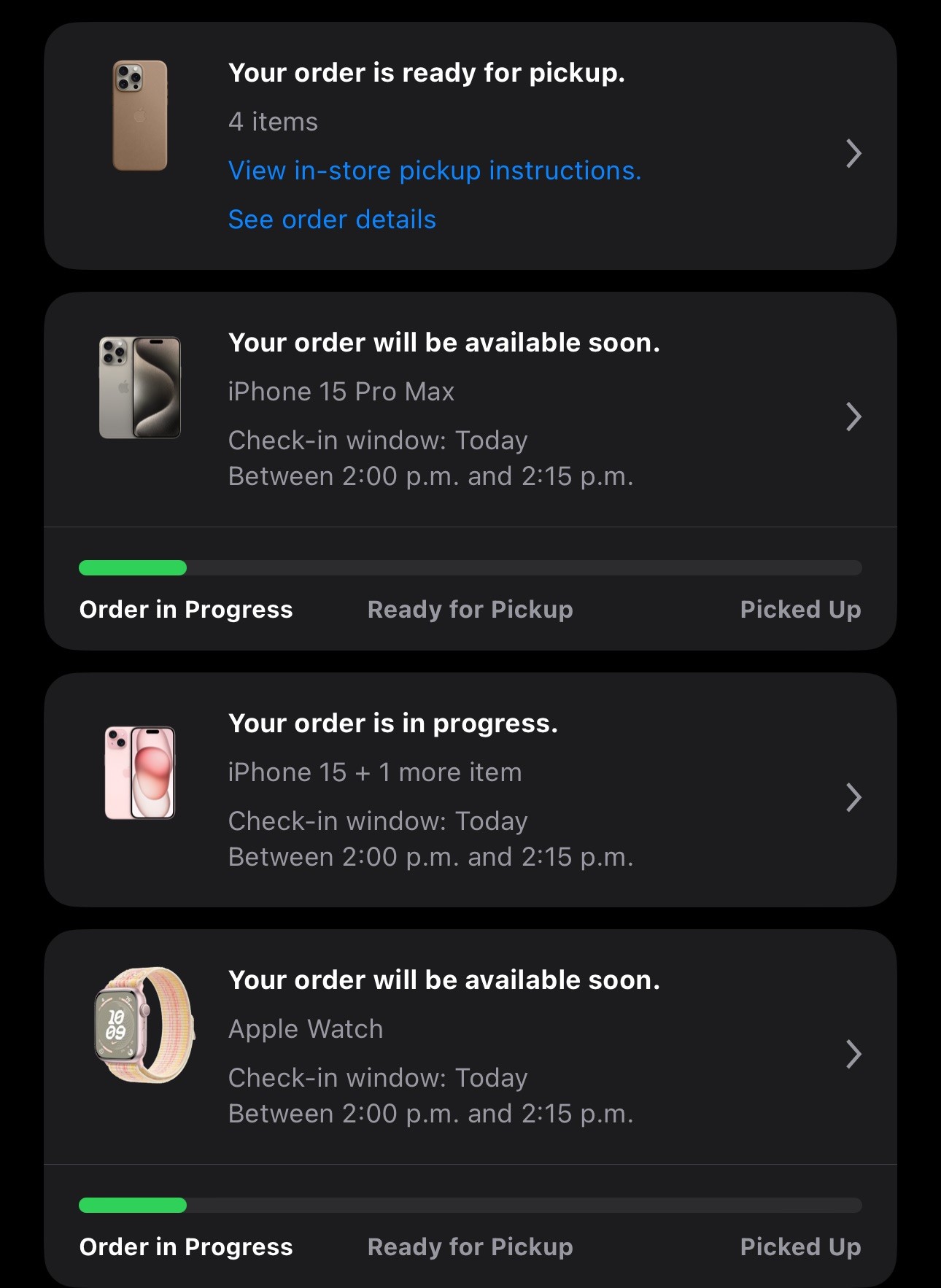Screen dimensions: 941x1288
Task: Open the iPhone 15 Pro Max order card
Action: tap(853, 416)
